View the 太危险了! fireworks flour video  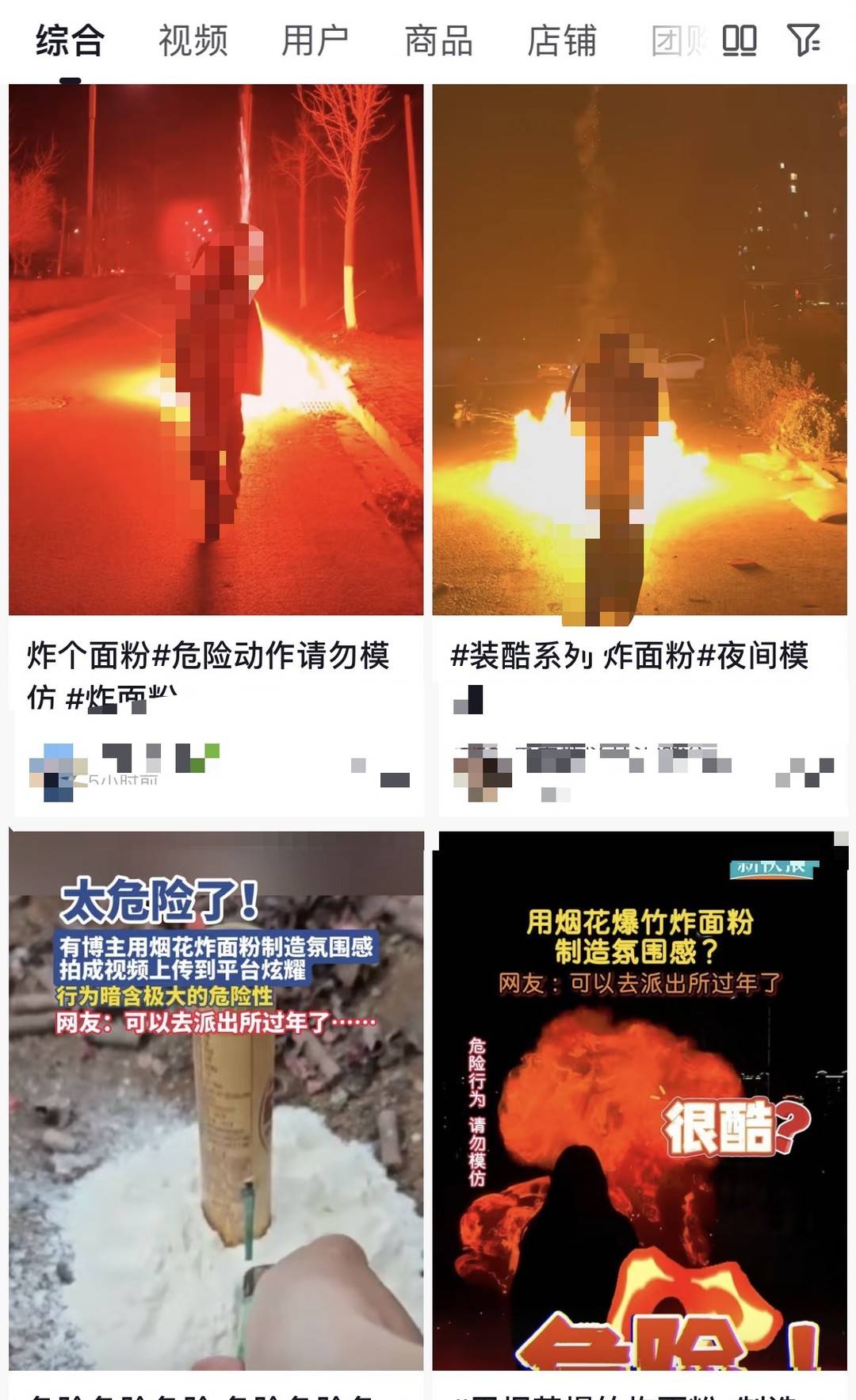[x=216, y=1100]
